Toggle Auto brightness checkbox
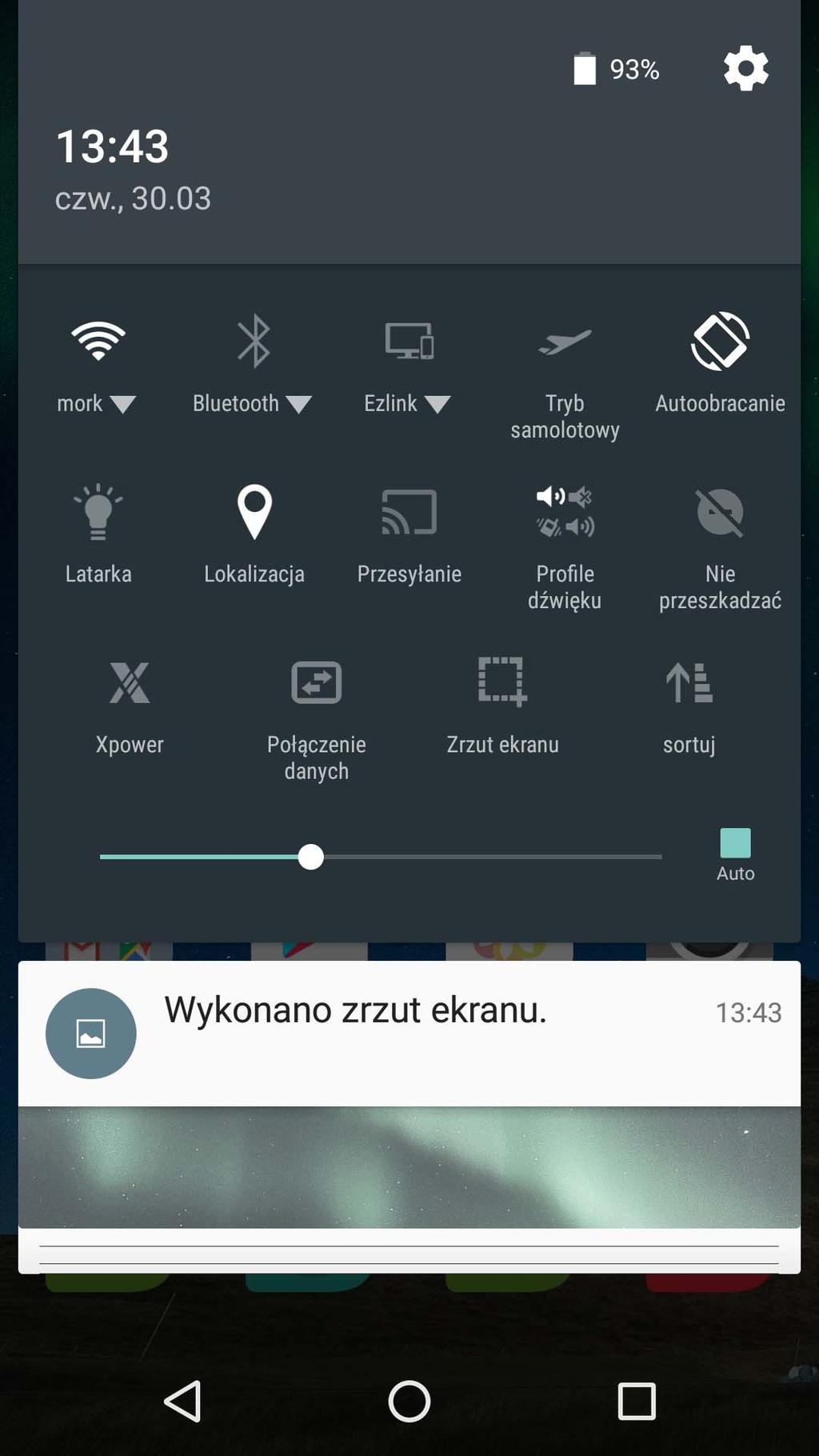819x1456 pixels. (x=735, y=843)
